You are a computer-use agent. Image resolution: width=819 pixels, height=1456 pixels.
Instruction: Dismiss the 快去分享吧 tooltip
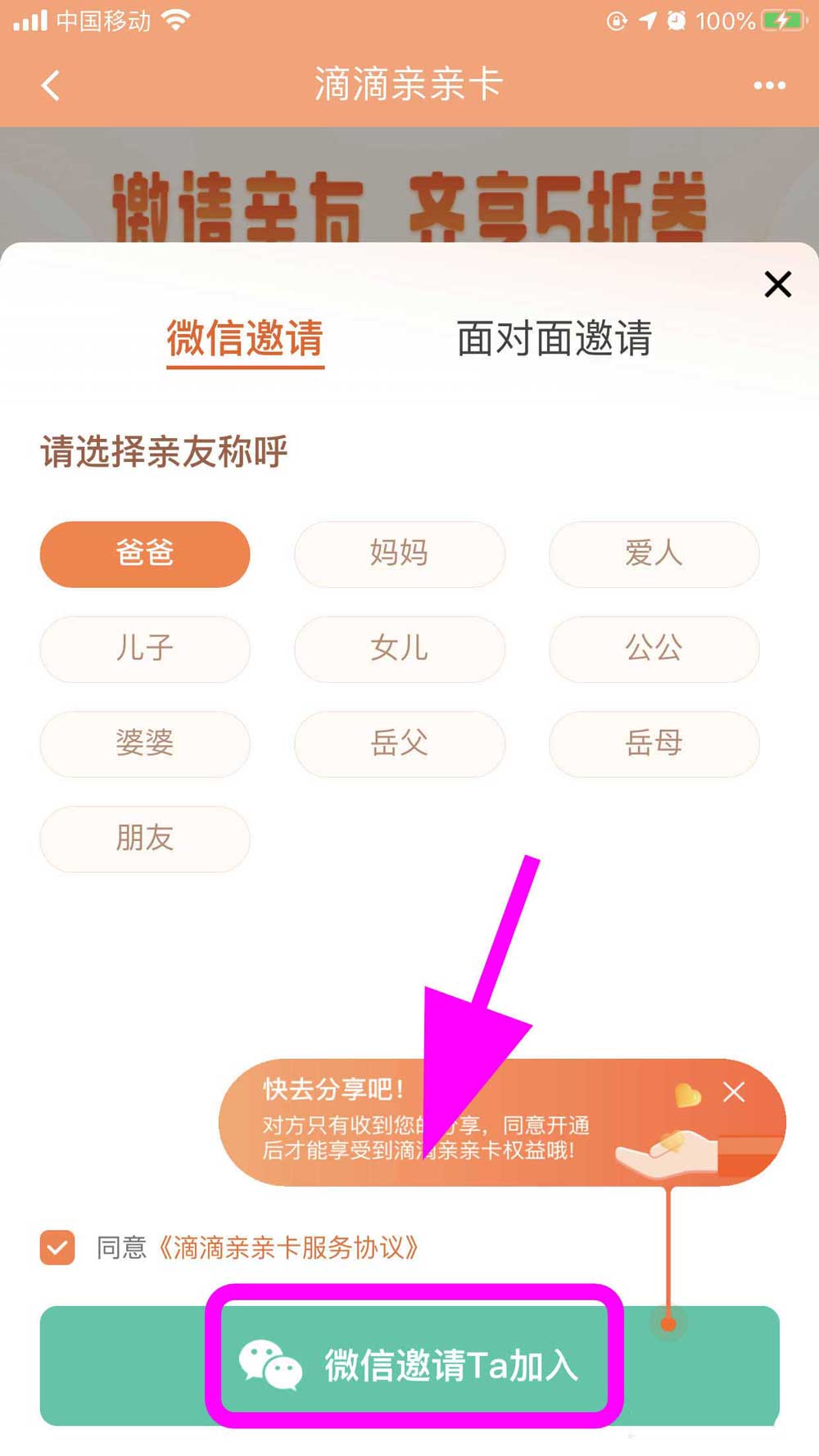tap(734, 1092)
